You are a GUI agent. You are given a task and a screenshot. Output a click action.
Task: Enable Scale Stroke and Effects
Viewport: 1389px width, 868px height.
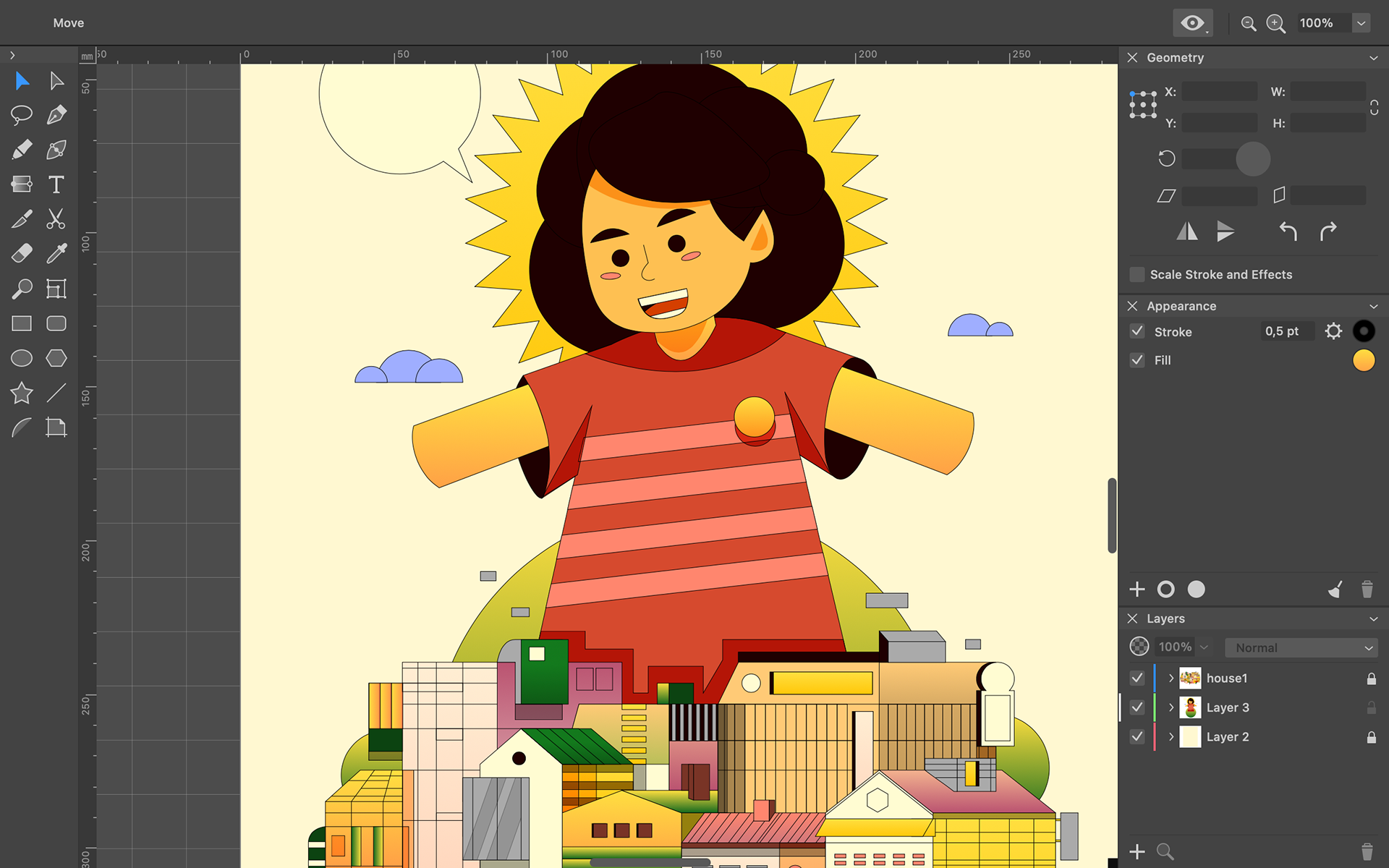(1137, 274)
